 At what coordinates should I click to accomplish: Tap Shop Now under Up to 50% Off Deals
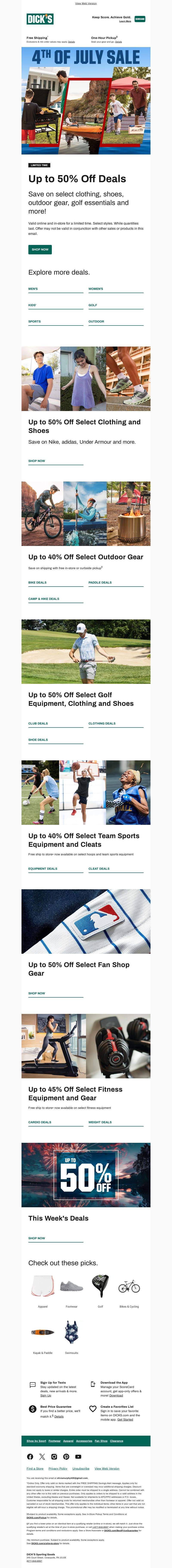pyautogui.click(x=40, y=250)
